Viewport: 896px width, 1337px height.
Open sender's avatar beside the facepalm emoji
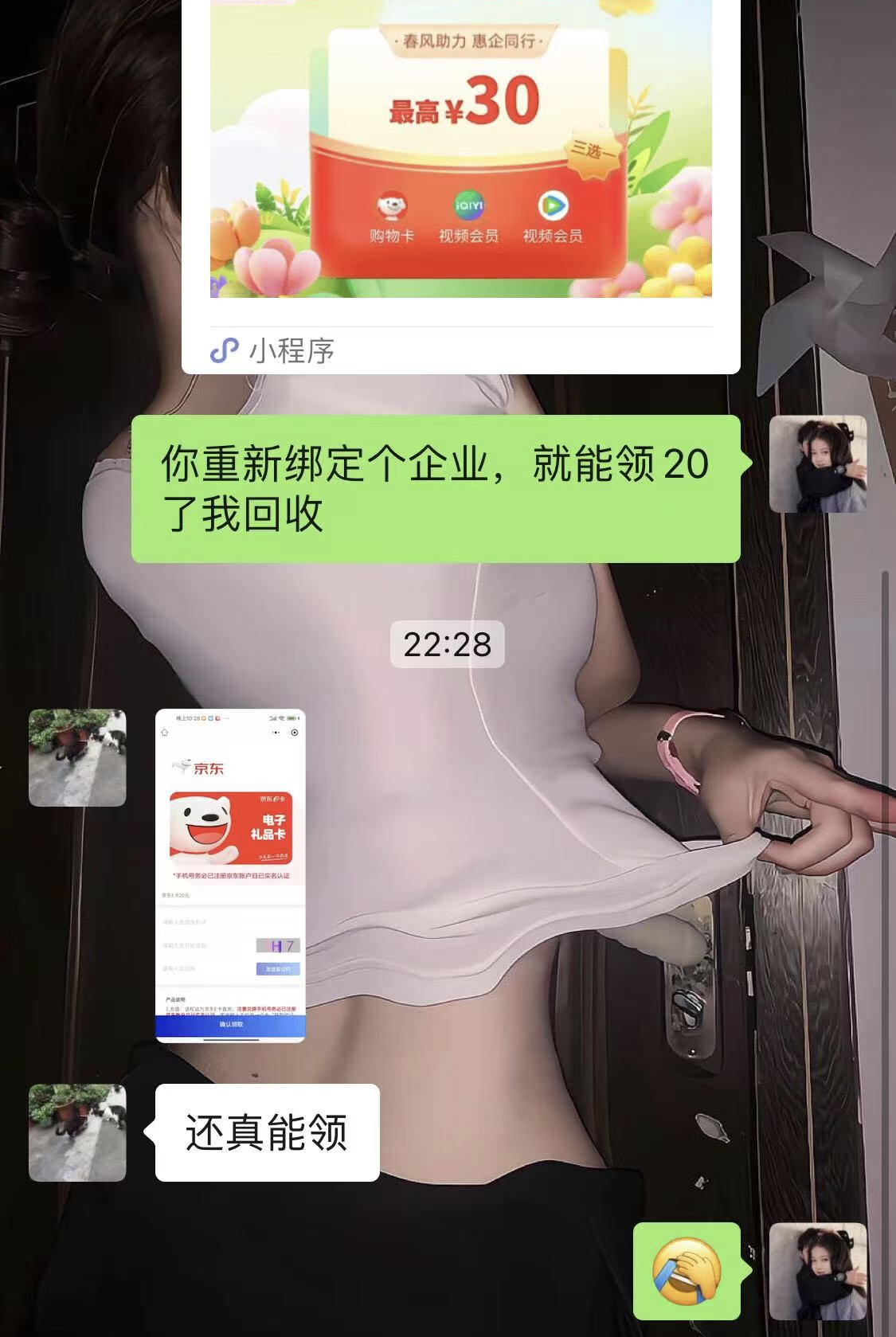[x=817, y=1271]
